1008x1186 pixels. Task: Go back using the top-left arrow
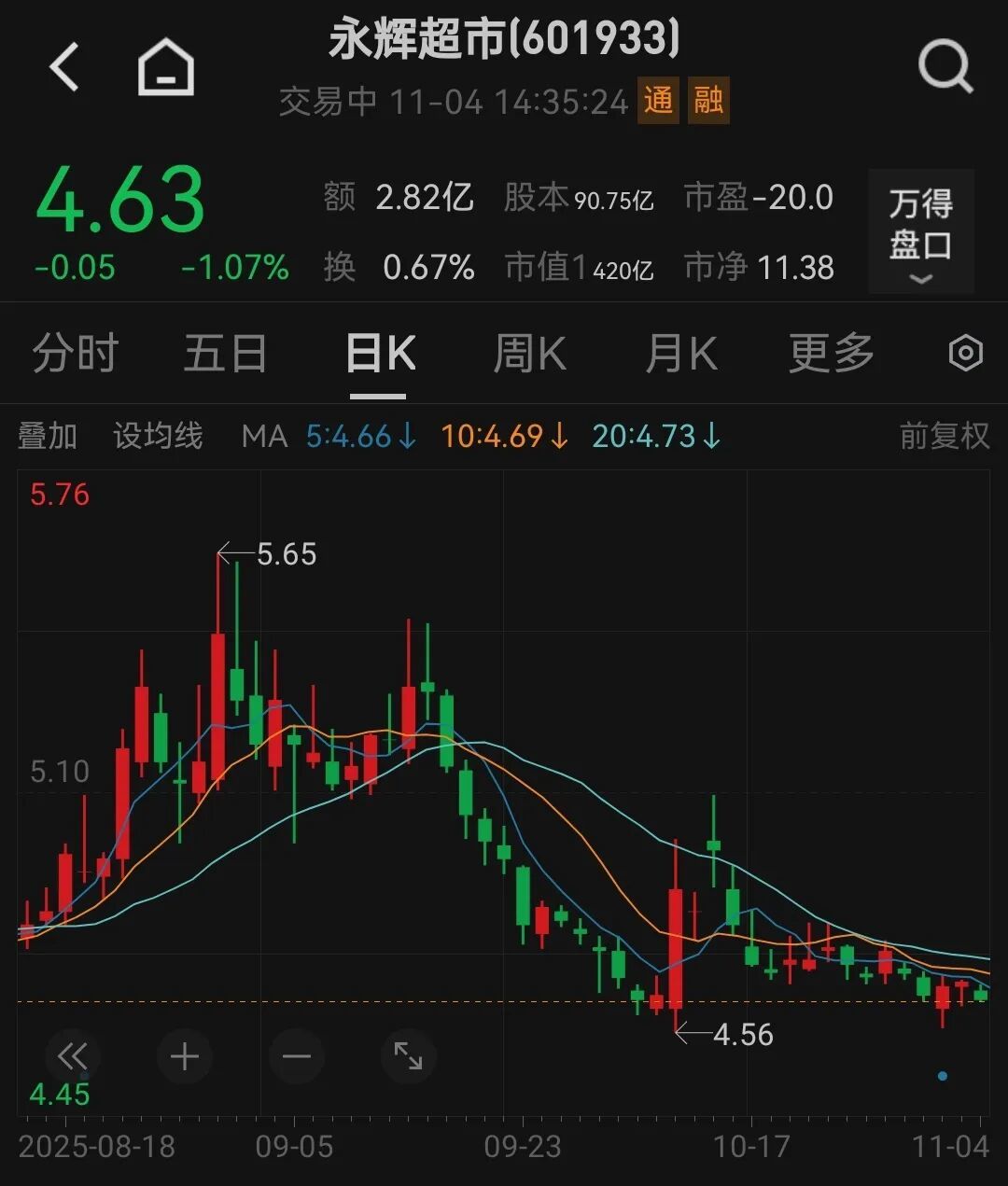[63, 68]
